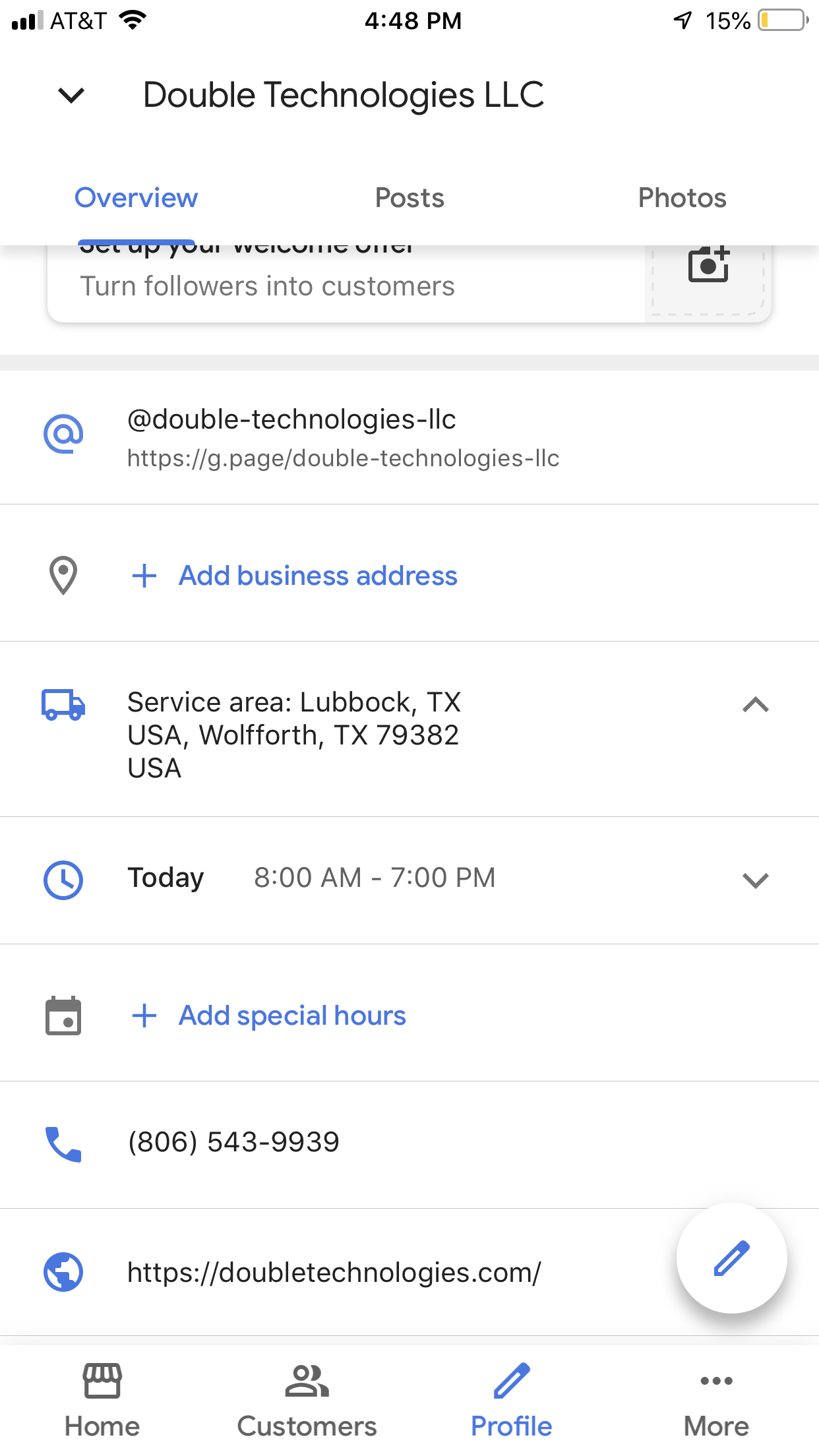Collapse the business switcher chevron
This screenshot has width=819, height=1456.
(71, 96)
